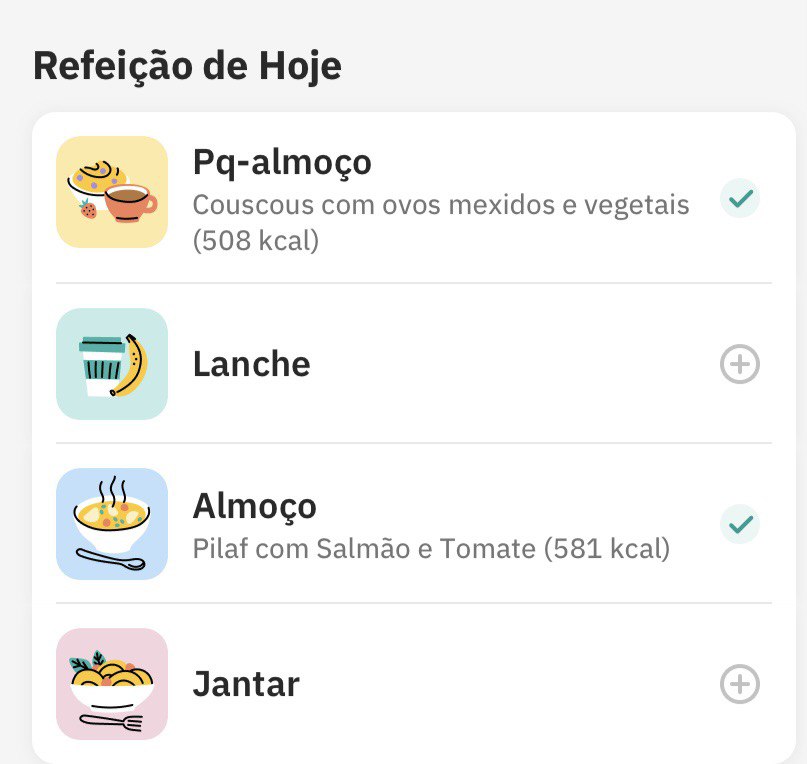Add a meal to Jantar
This screenshot has width=807, height=764.
pos(740,685)
